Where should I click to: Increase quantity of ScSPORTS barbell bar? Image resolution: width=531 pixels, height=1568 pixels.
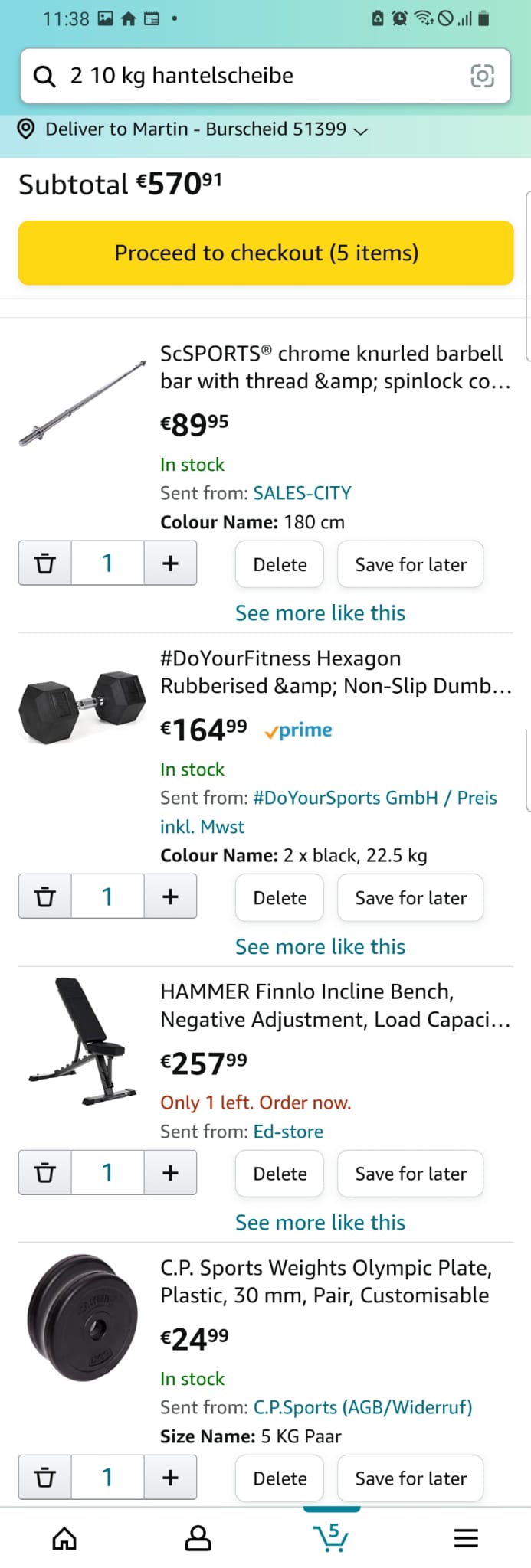[170, 563]
